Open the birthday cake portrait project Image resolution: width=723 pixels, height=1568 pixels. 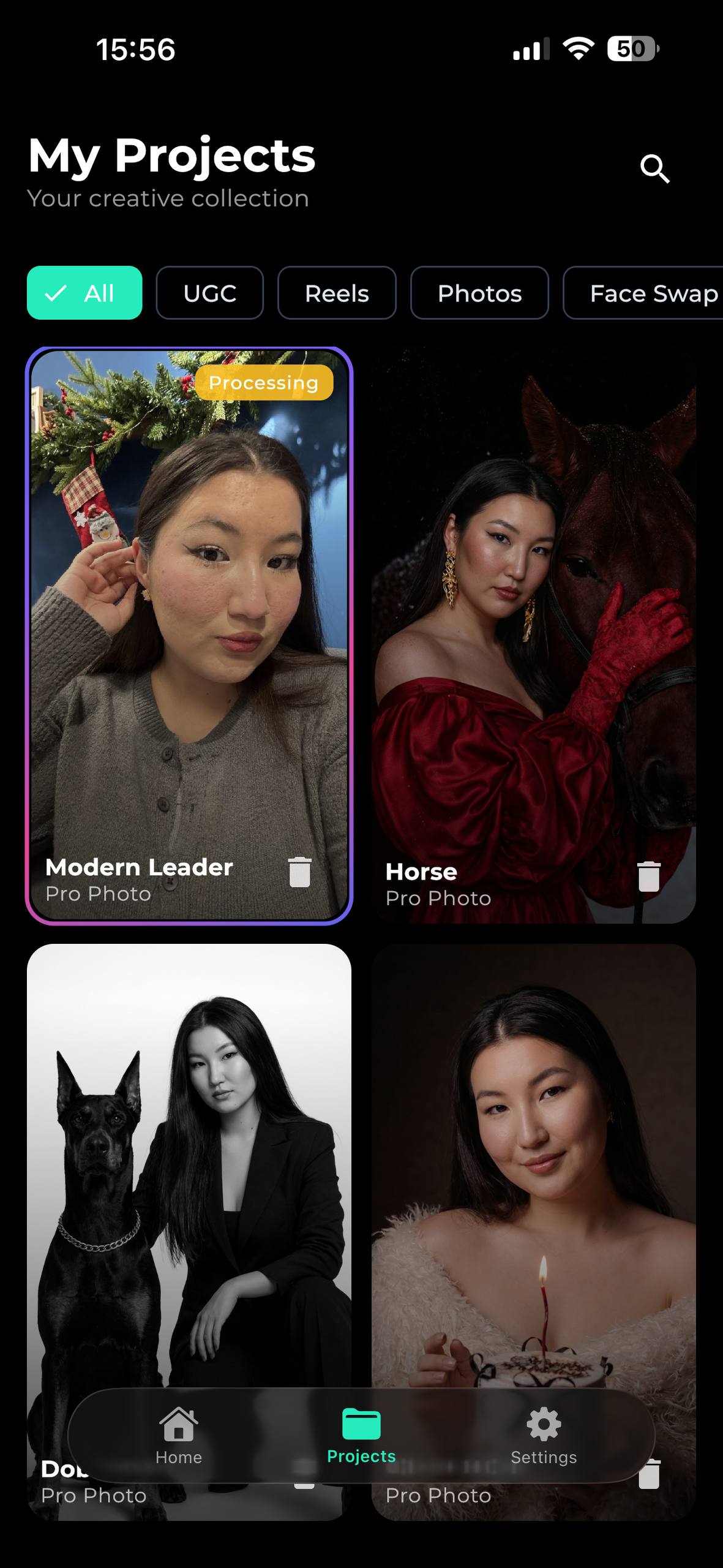coord(533,1164)
